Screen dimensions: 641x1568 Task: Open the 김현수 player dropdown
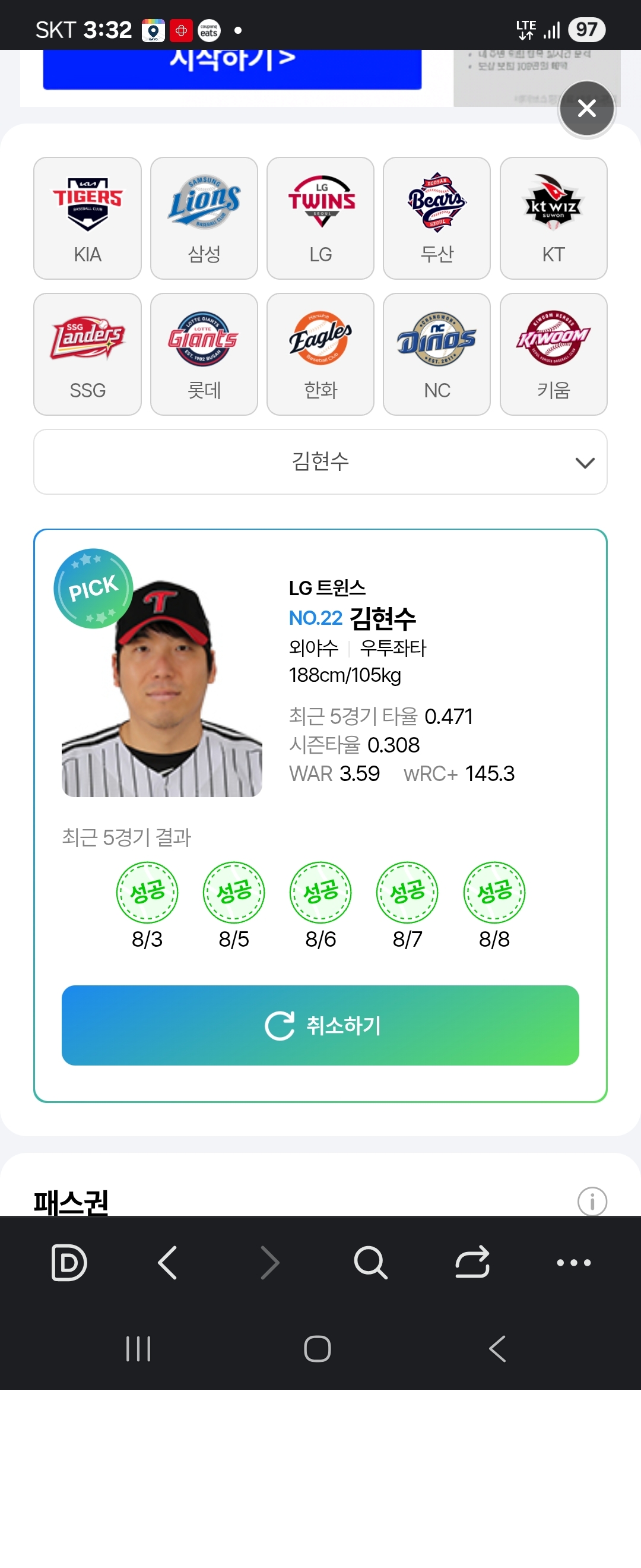[x=320, y=462]
